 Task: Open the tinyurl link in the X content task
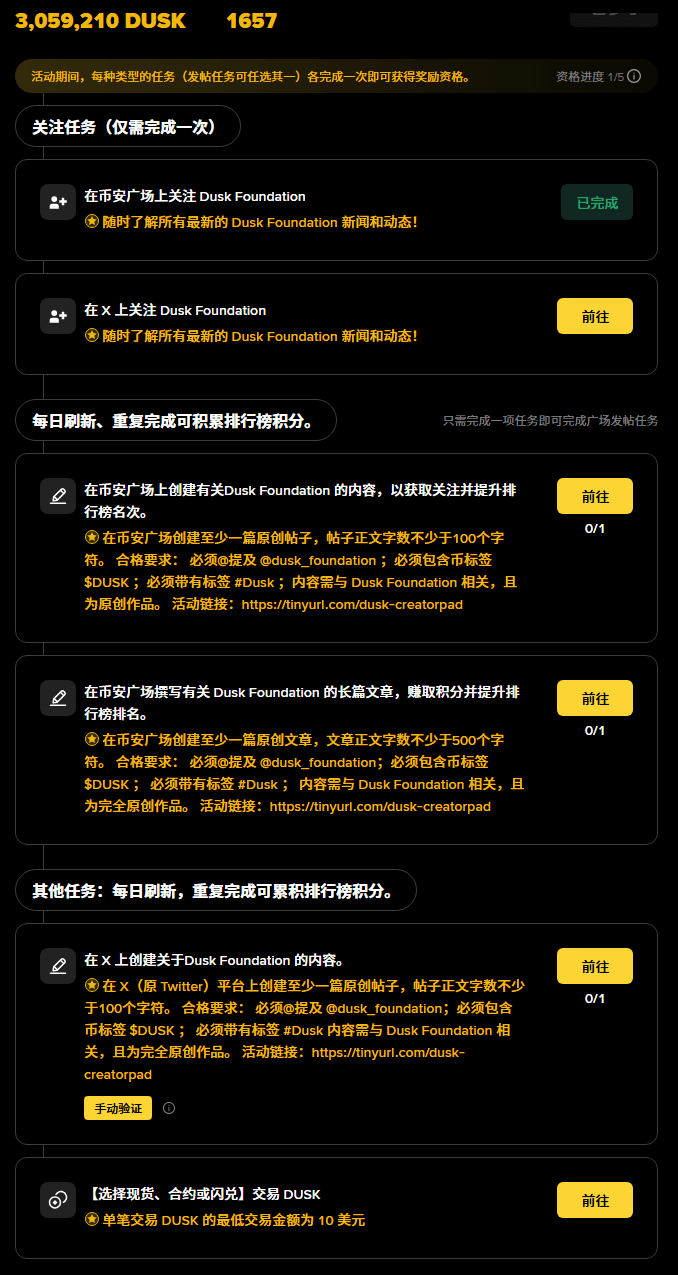pos(386,1052)
